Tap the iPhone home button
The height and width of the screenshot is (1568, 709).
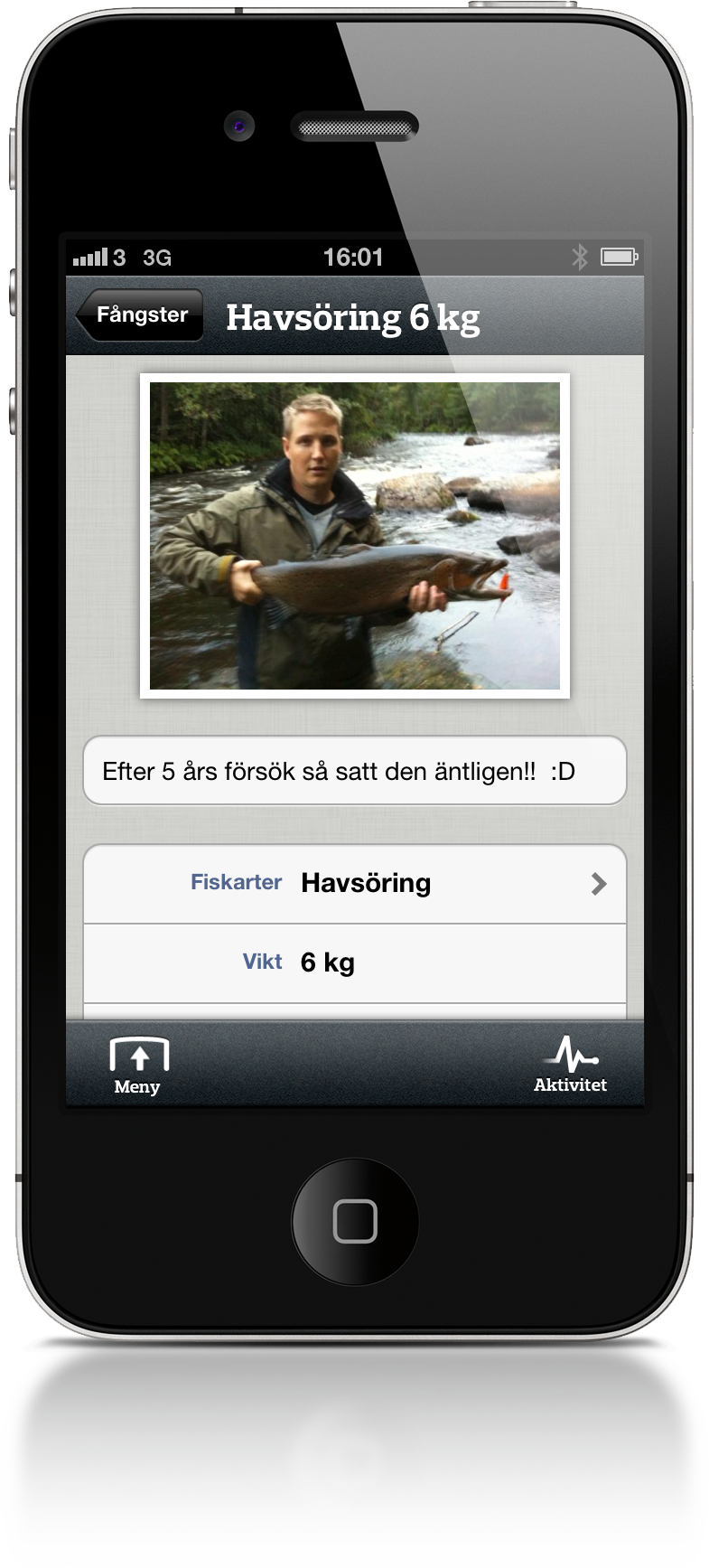(354, 1221)
